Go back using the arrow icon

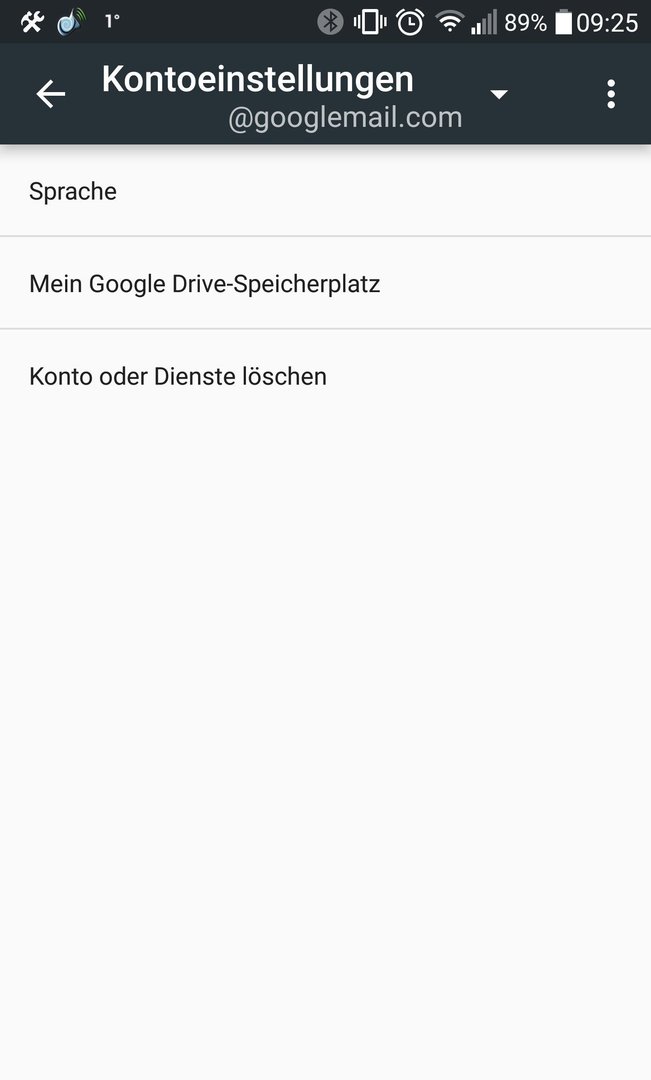[x=50, y=94]
